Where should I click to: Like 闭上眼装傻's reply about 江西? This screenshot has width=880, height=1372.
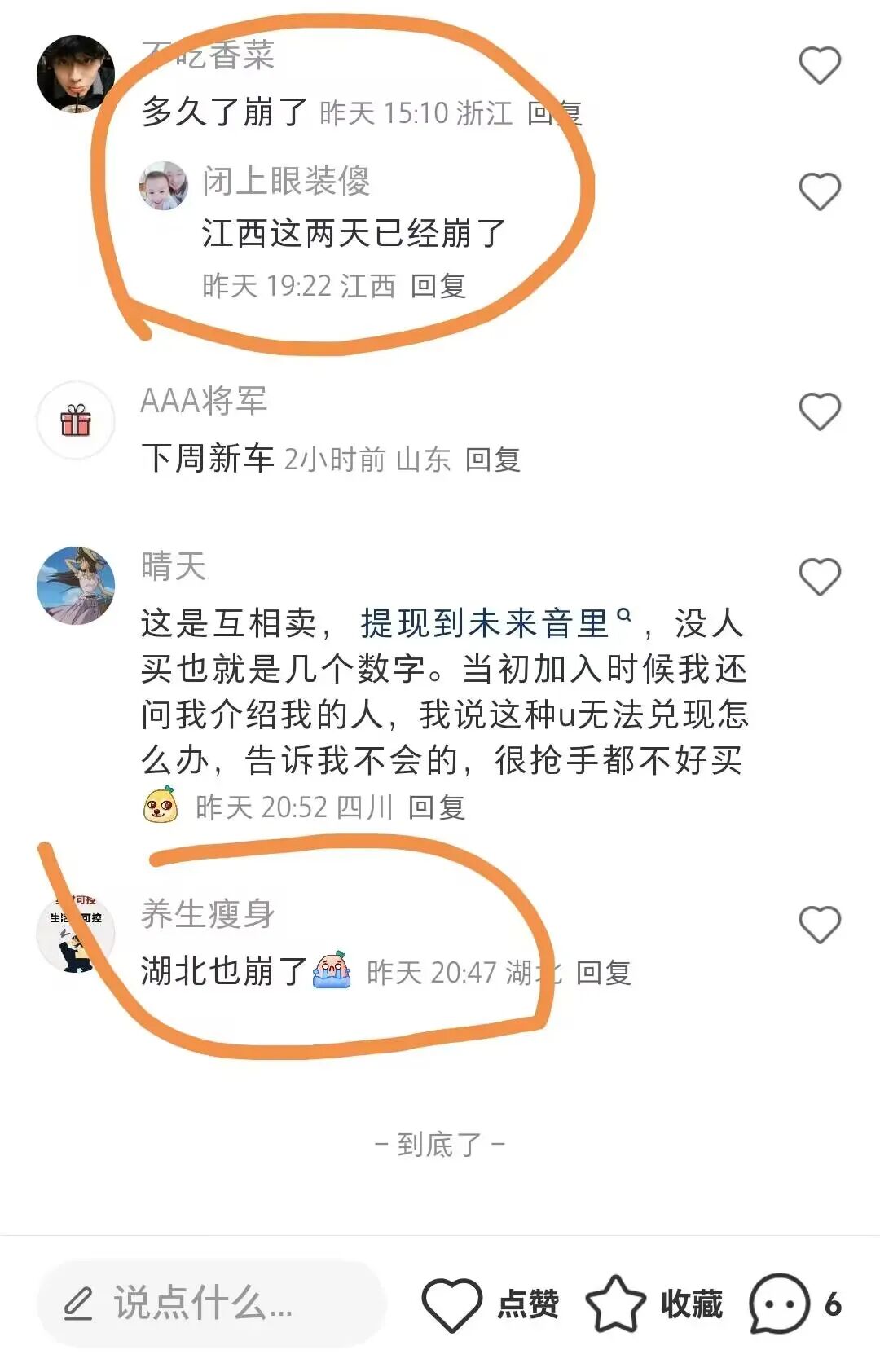(819, 192)
